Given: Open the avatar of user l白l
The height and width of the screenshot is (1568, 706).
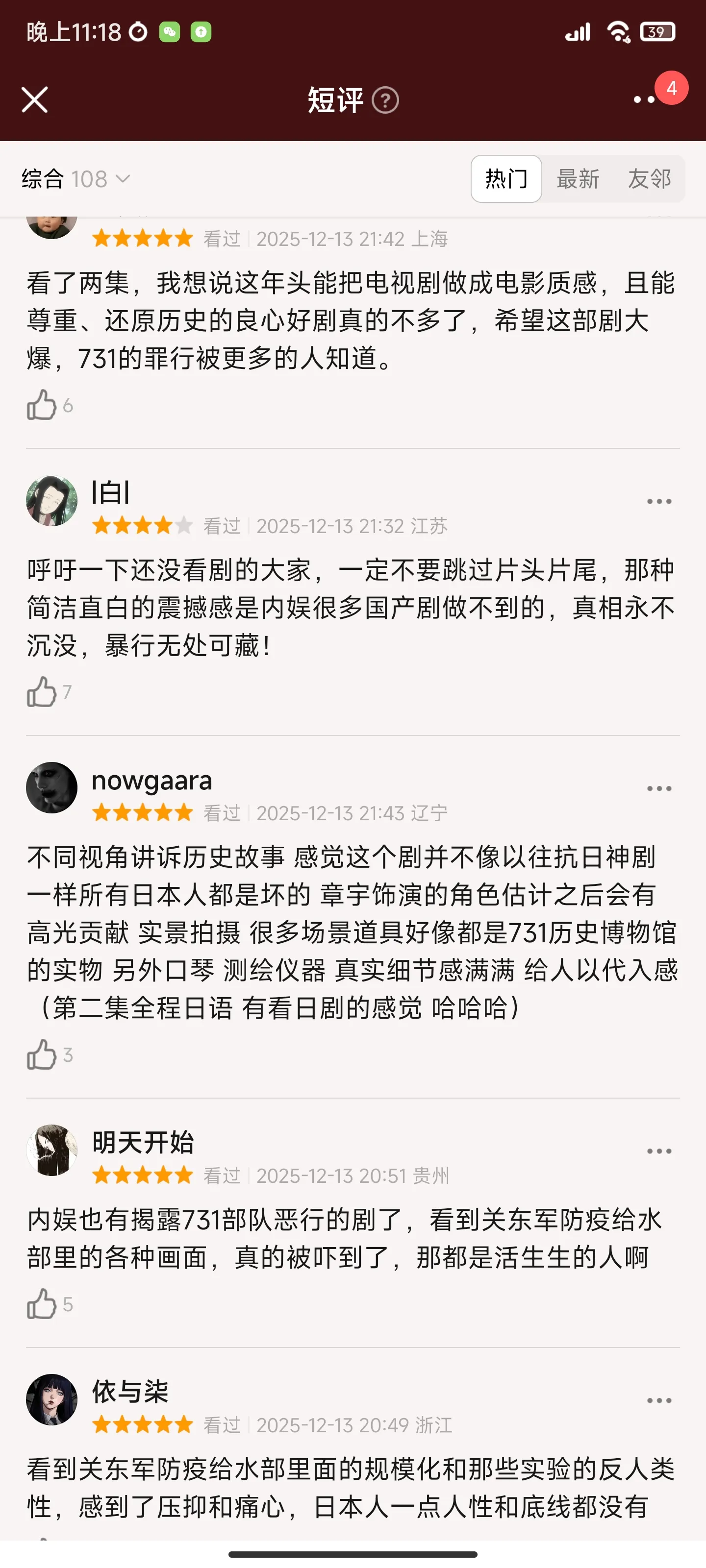Looking at the screenshot, I should tap(52, 501).
